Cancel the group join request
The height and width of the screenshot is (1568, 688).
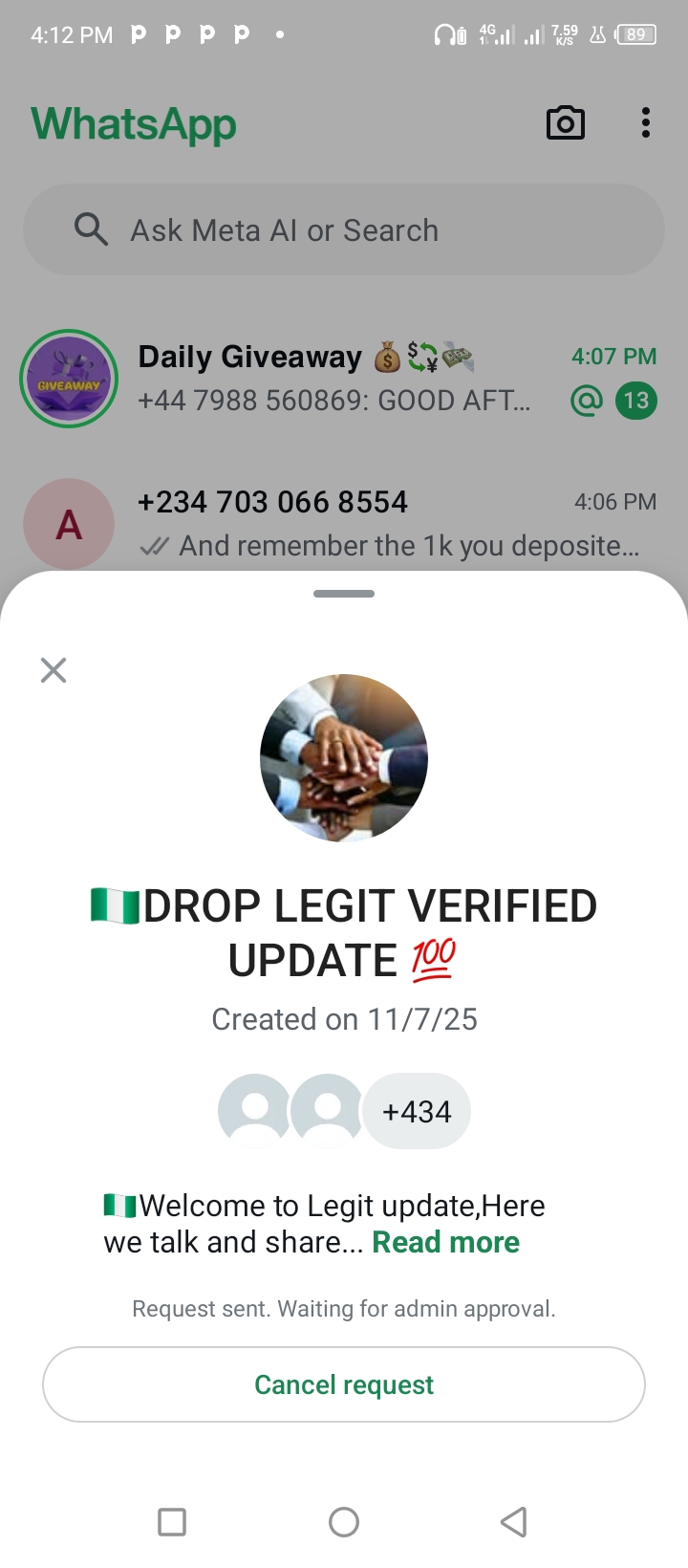[x=344, y=1384]
